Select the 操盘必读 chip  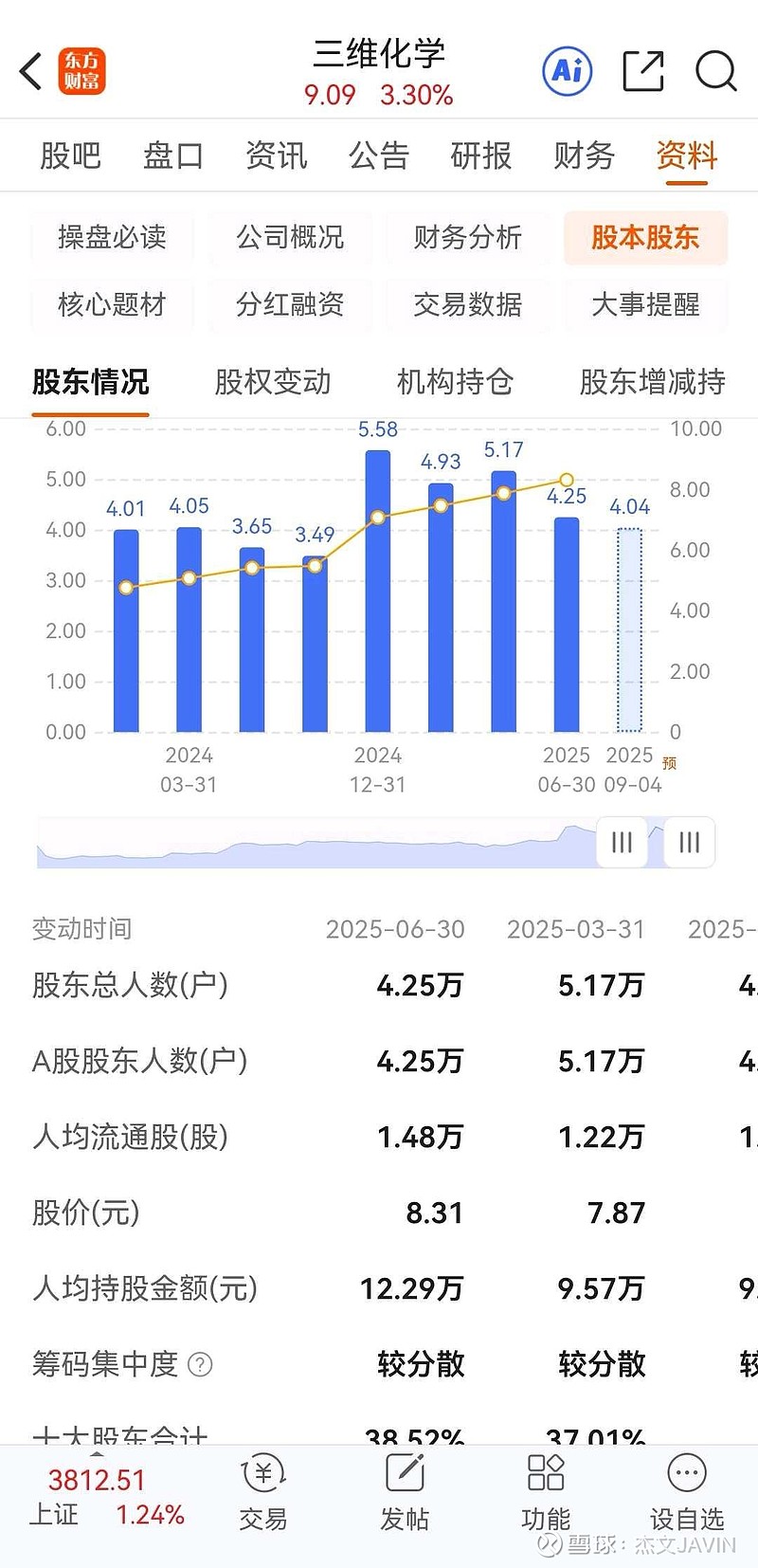tap(112, 237)
